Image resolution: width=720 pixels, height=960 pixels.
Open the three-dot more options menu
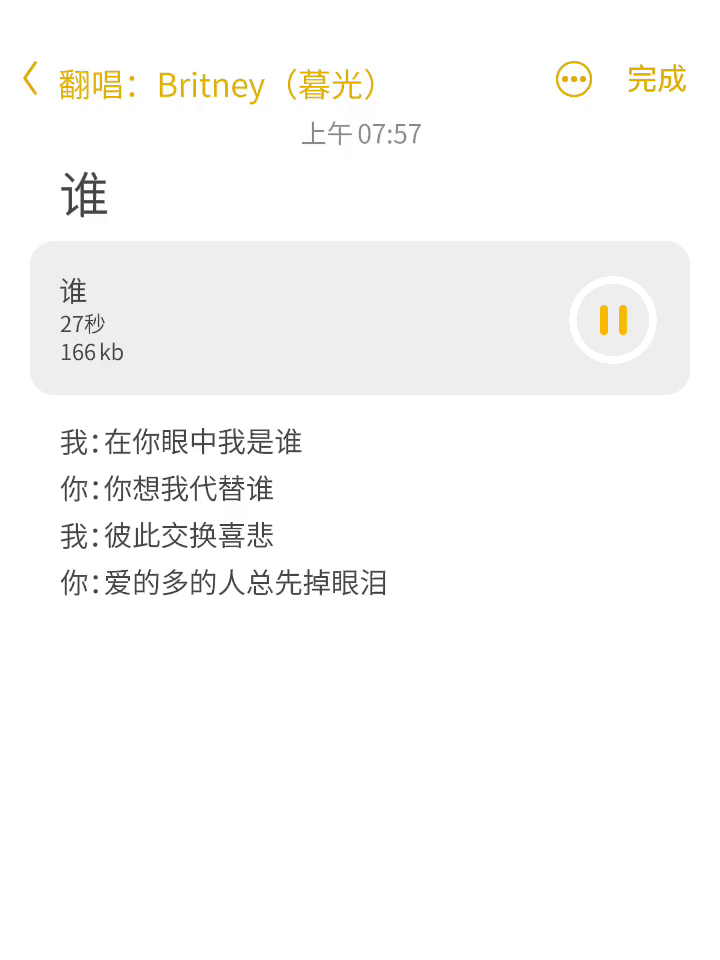point(574,79)
